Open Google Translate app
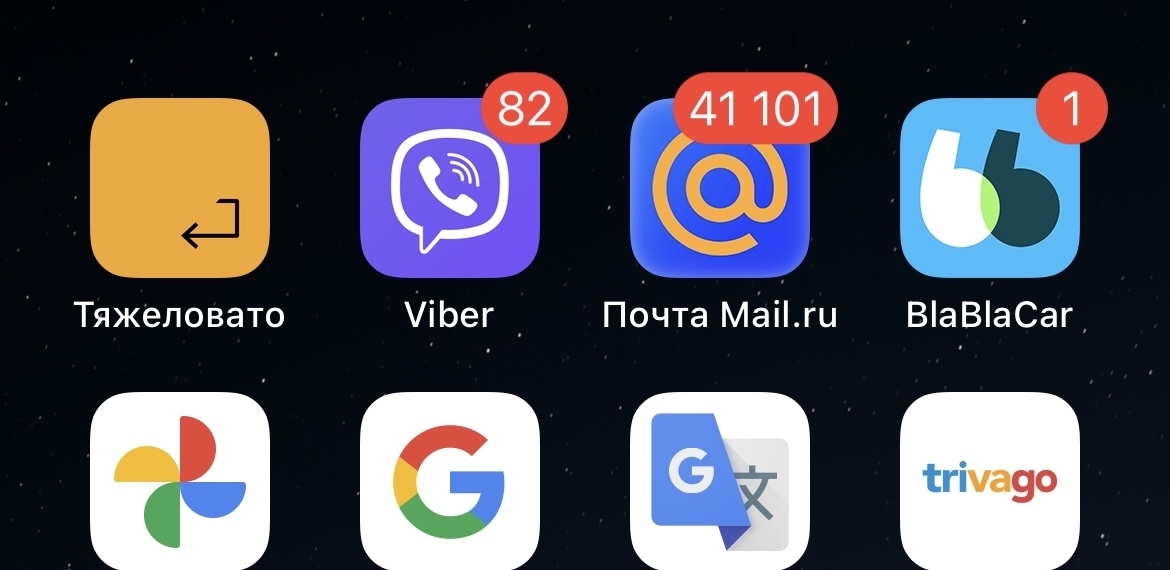This screenshot has width=1170, height=570. pyautogui.click(x=720, y=482)
